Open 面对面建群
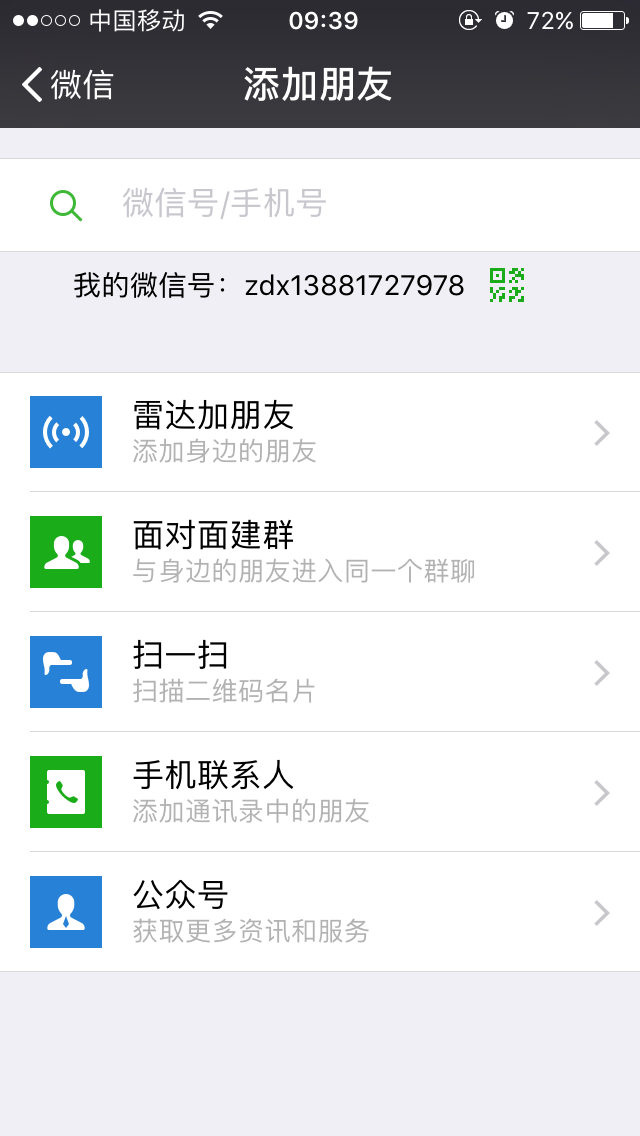640x1136 pixels. tap(320, 552)
